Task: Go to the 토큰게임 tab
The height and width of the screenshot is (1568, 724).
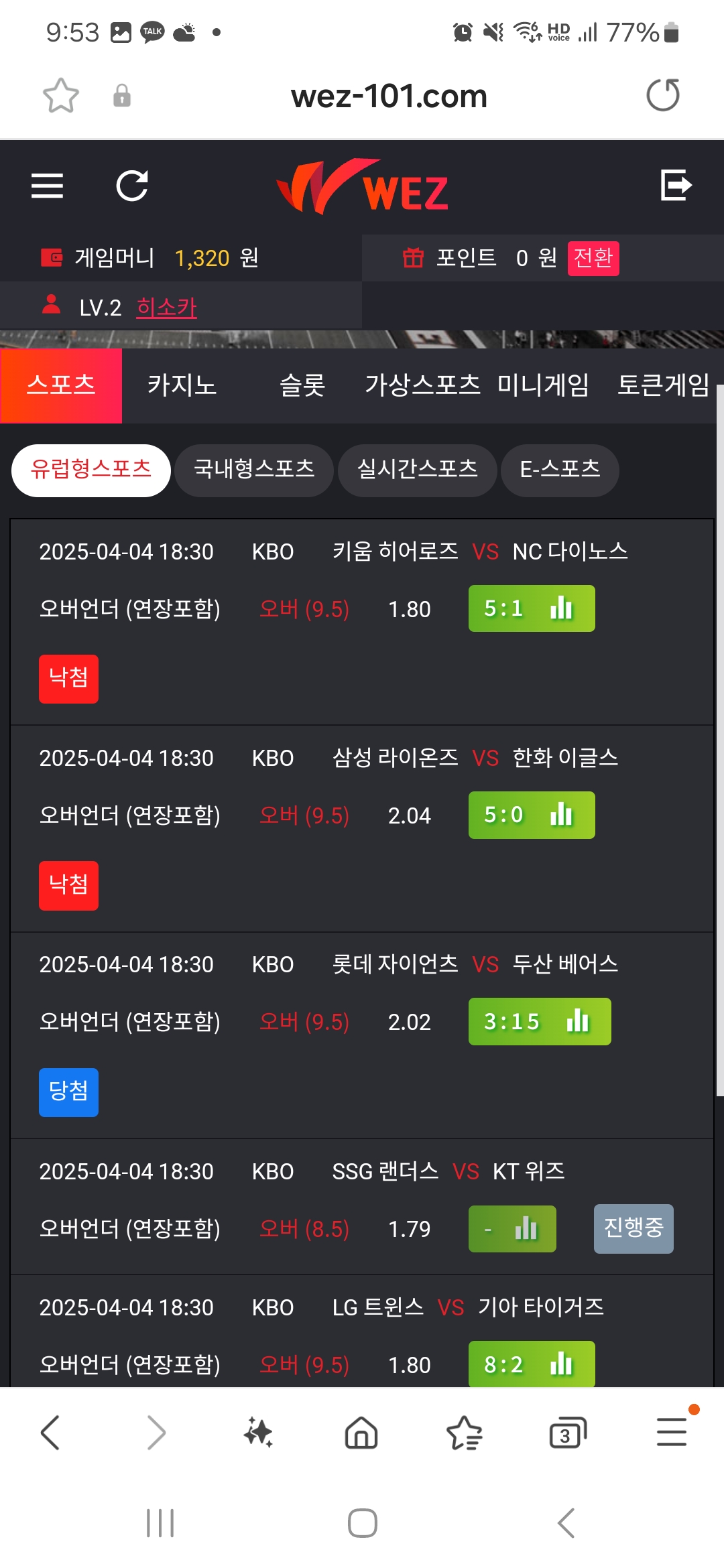Action: (x=664, y=385)
